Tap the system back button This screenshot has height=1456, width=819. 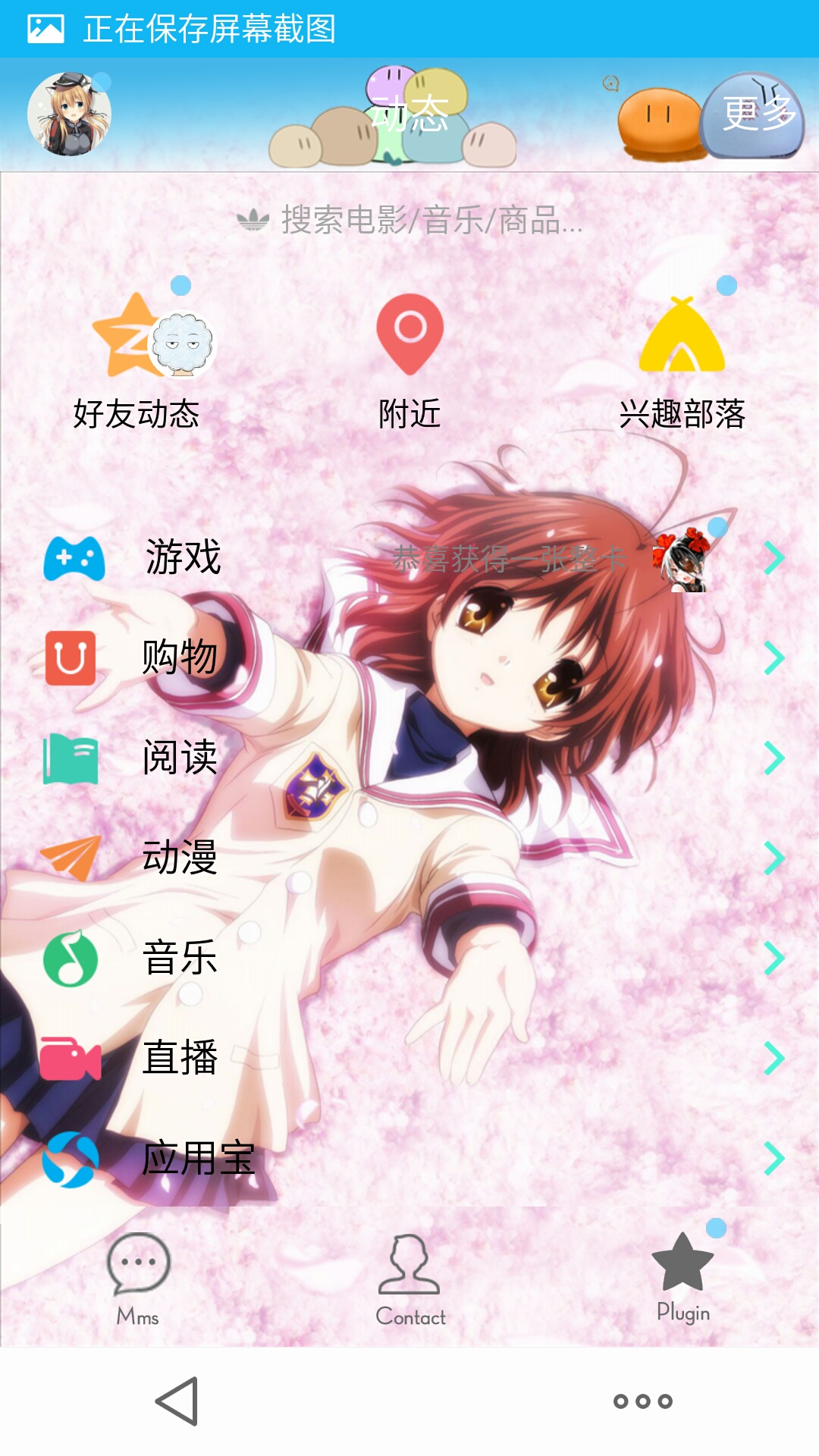click(x=177, y=1401)
